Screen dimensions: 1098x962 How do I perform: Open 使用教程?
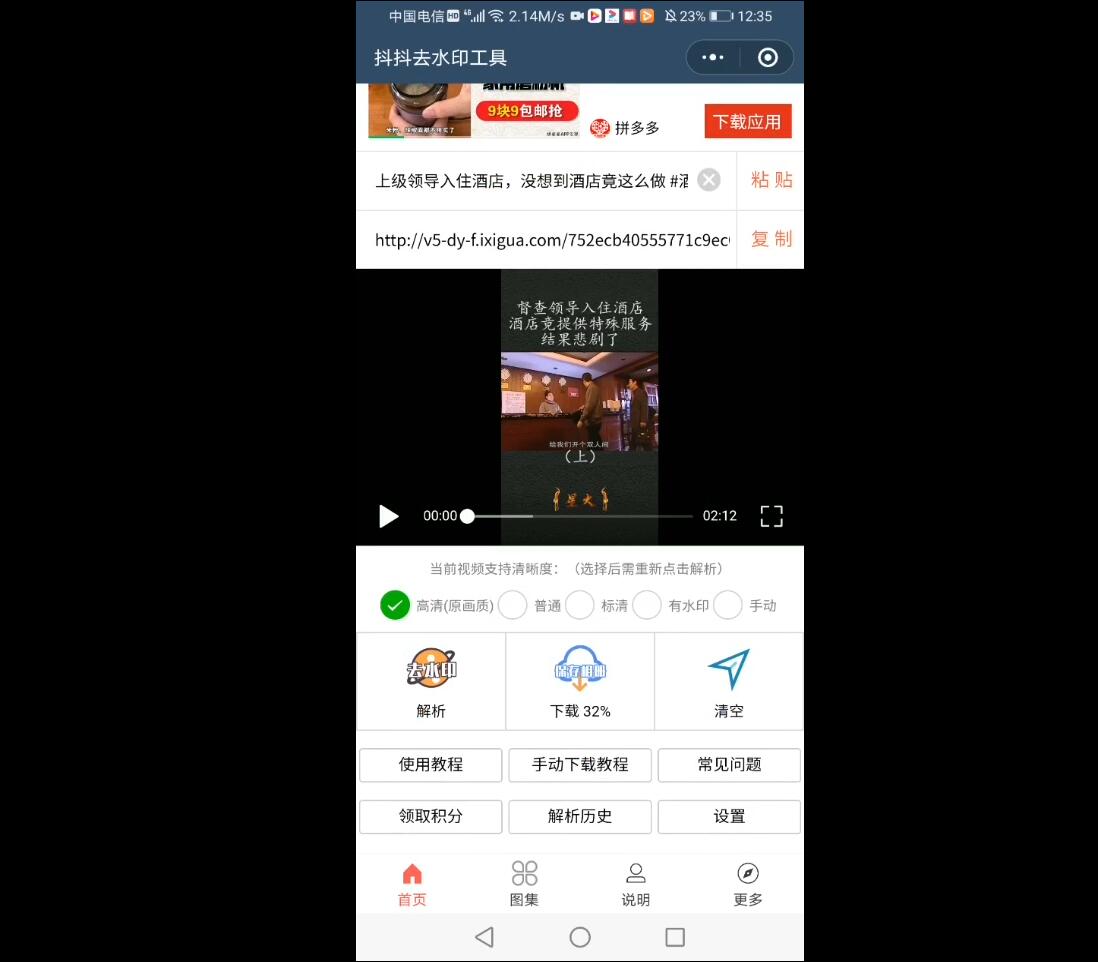(431, 765)
